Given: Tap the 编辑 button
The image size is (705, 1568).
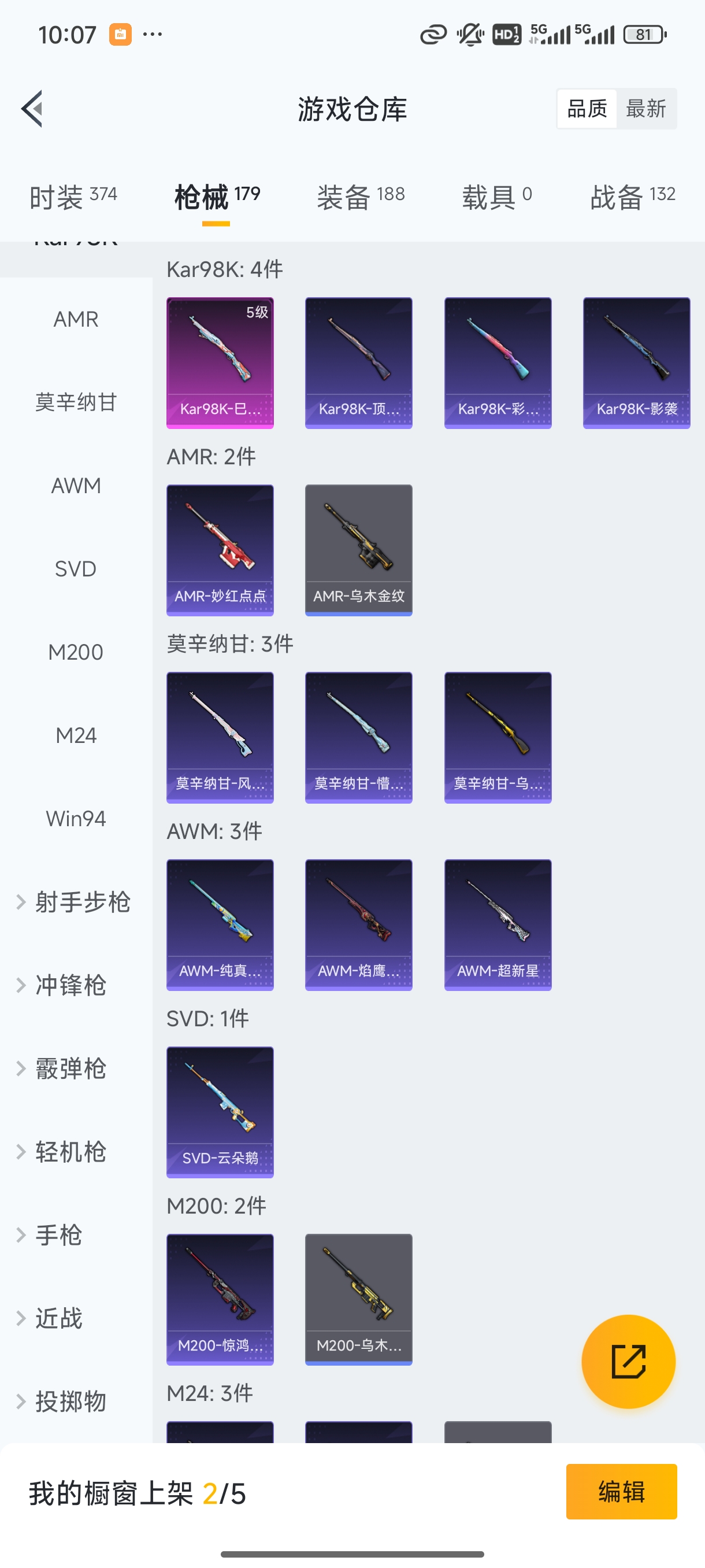Looking at the screenshot, I should [x=622, y=1491].
